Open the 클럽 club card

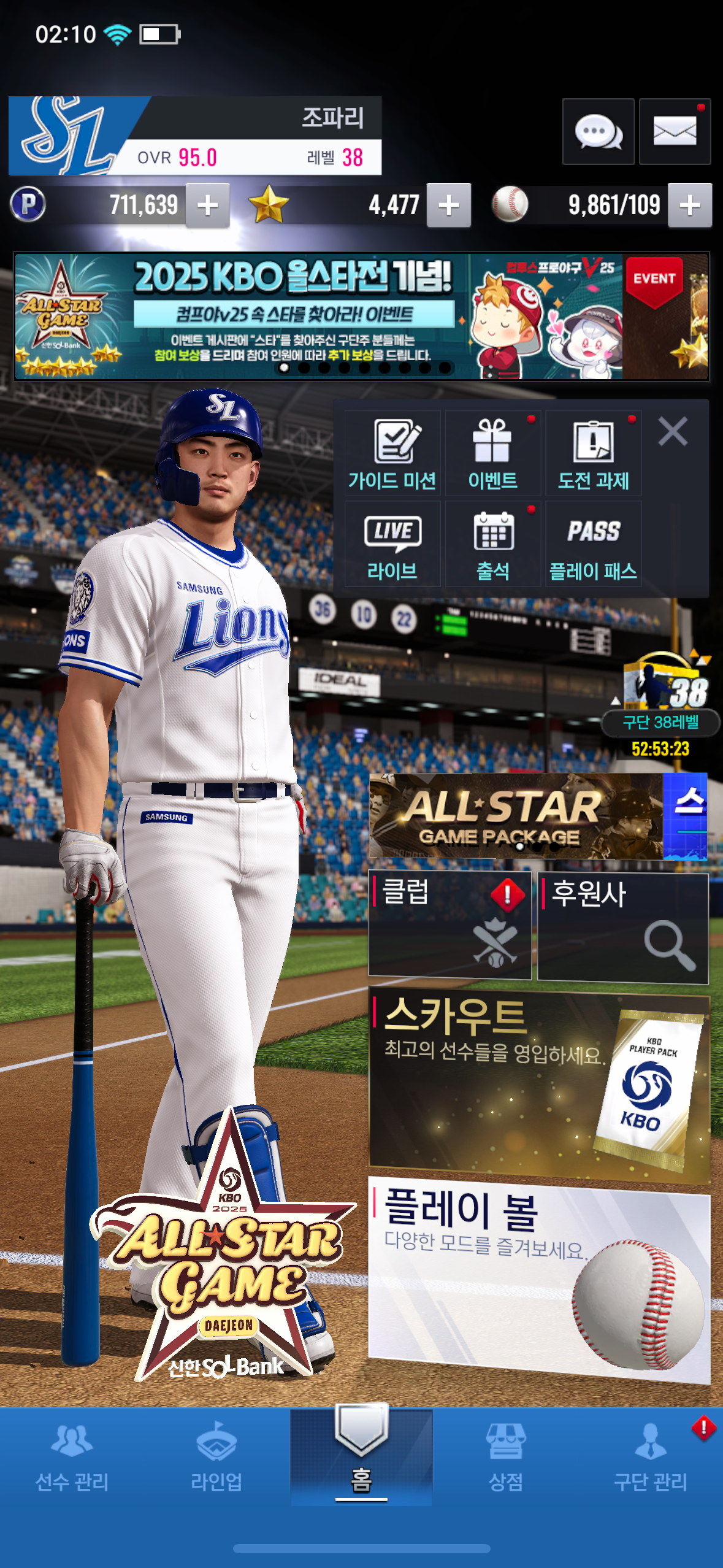[449, 925]
